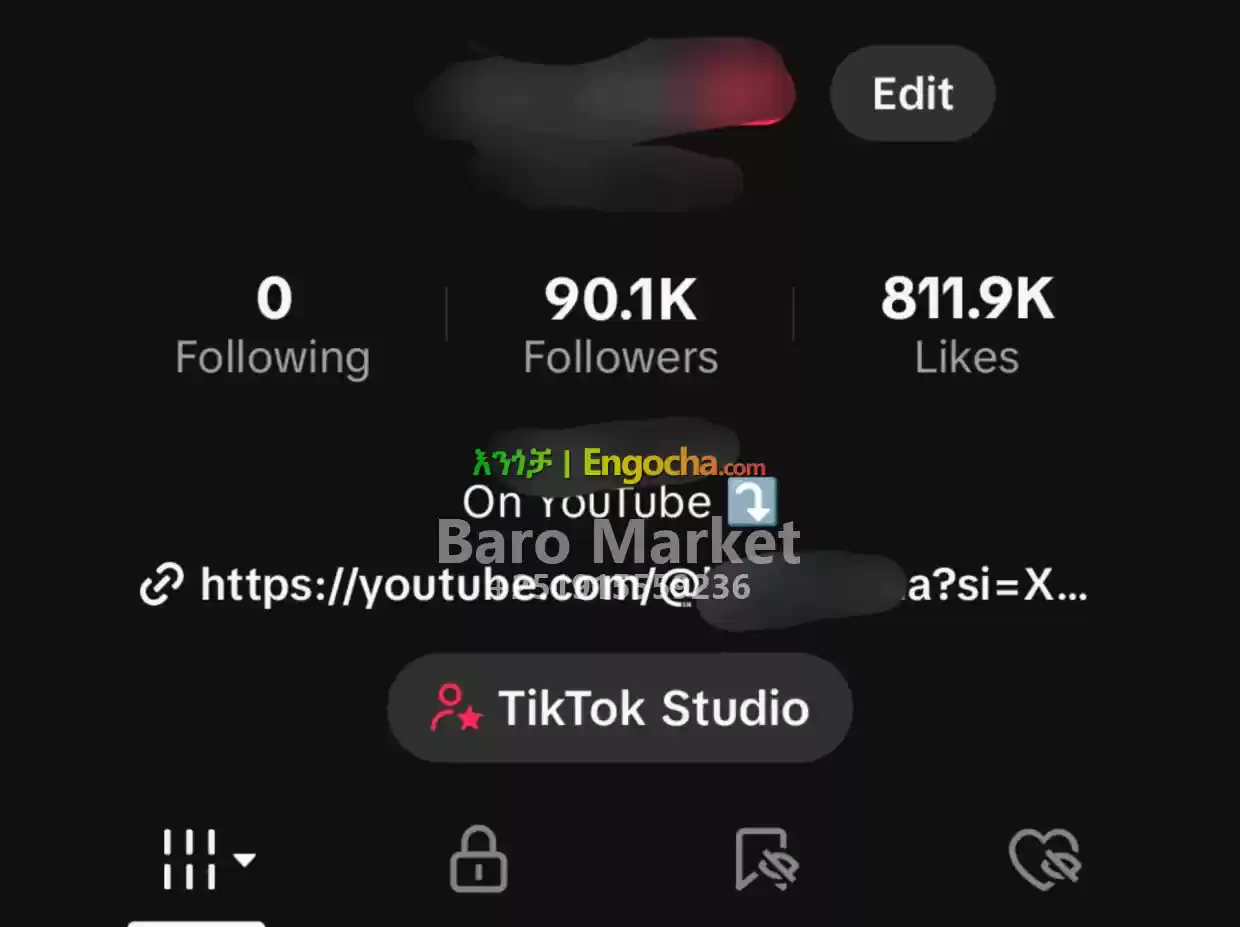
Task: View the Followers list
Action: 620,326
